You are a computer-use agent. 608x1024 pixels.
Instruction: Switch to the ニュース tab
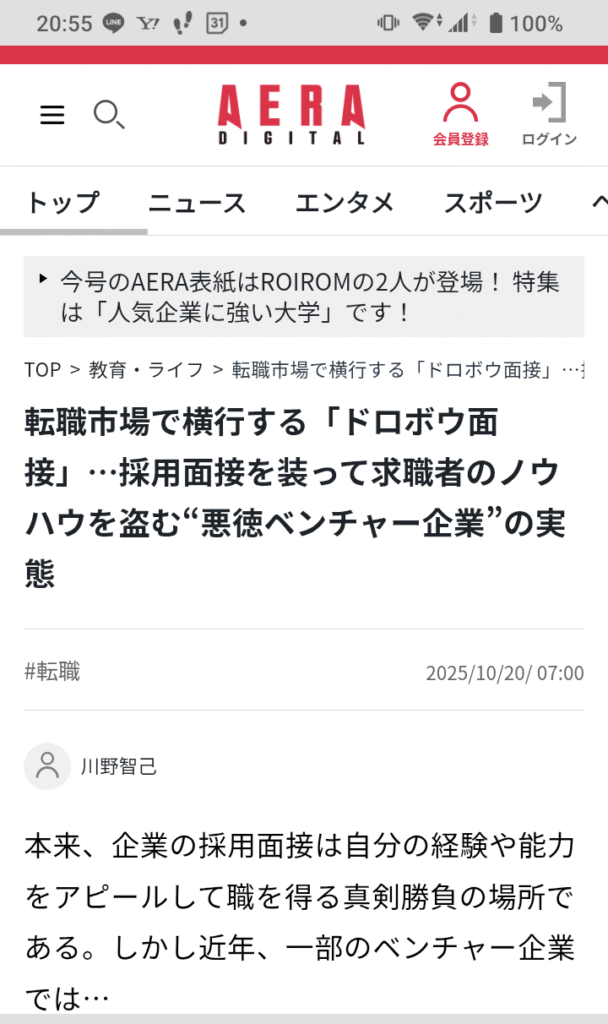pos(197,203)
